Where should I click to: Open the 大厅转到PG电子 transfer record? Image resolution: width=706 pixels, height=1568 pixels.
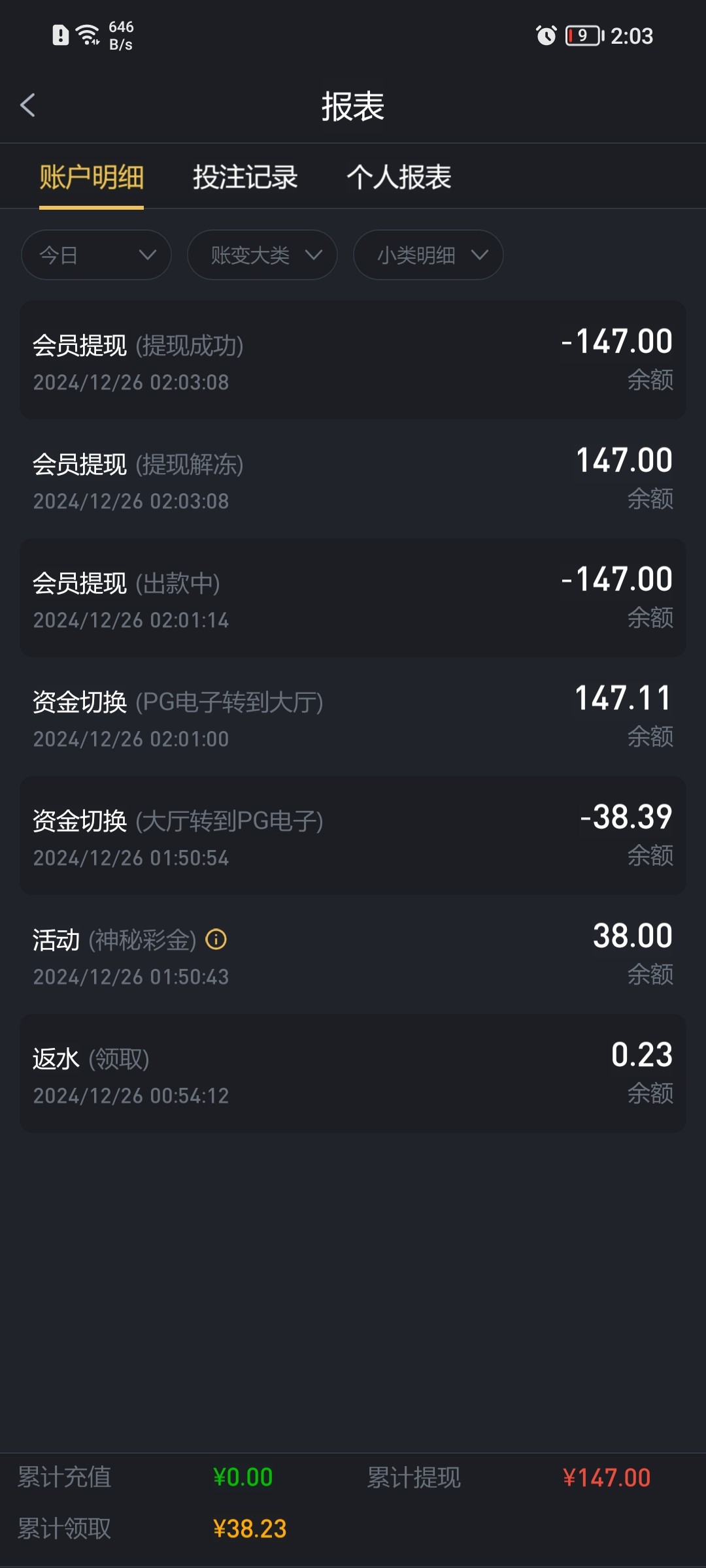[x=353, y=836]
